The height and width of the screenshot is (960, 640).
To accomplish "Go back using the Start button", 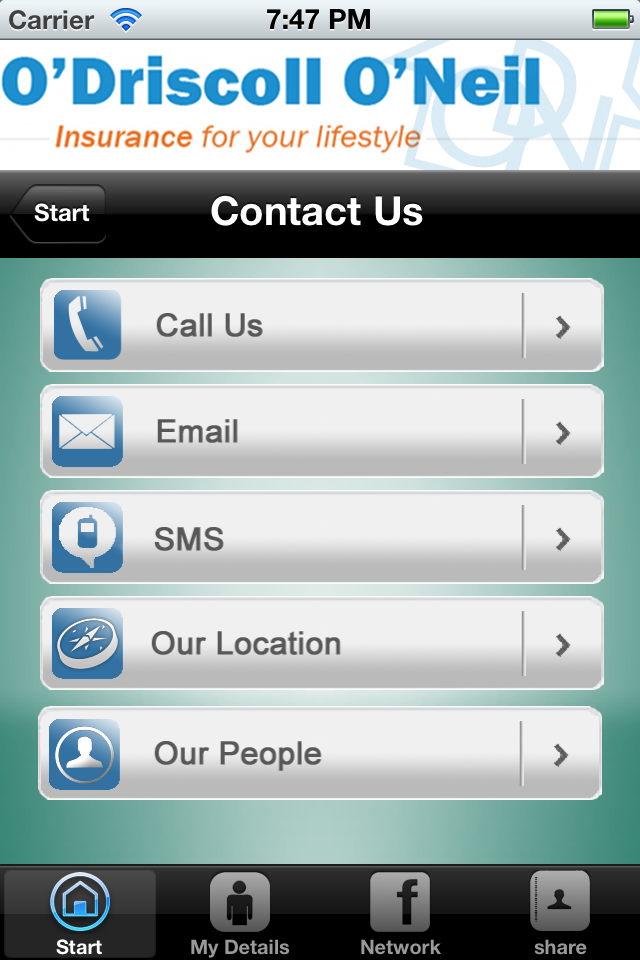I will coord(60,213).
